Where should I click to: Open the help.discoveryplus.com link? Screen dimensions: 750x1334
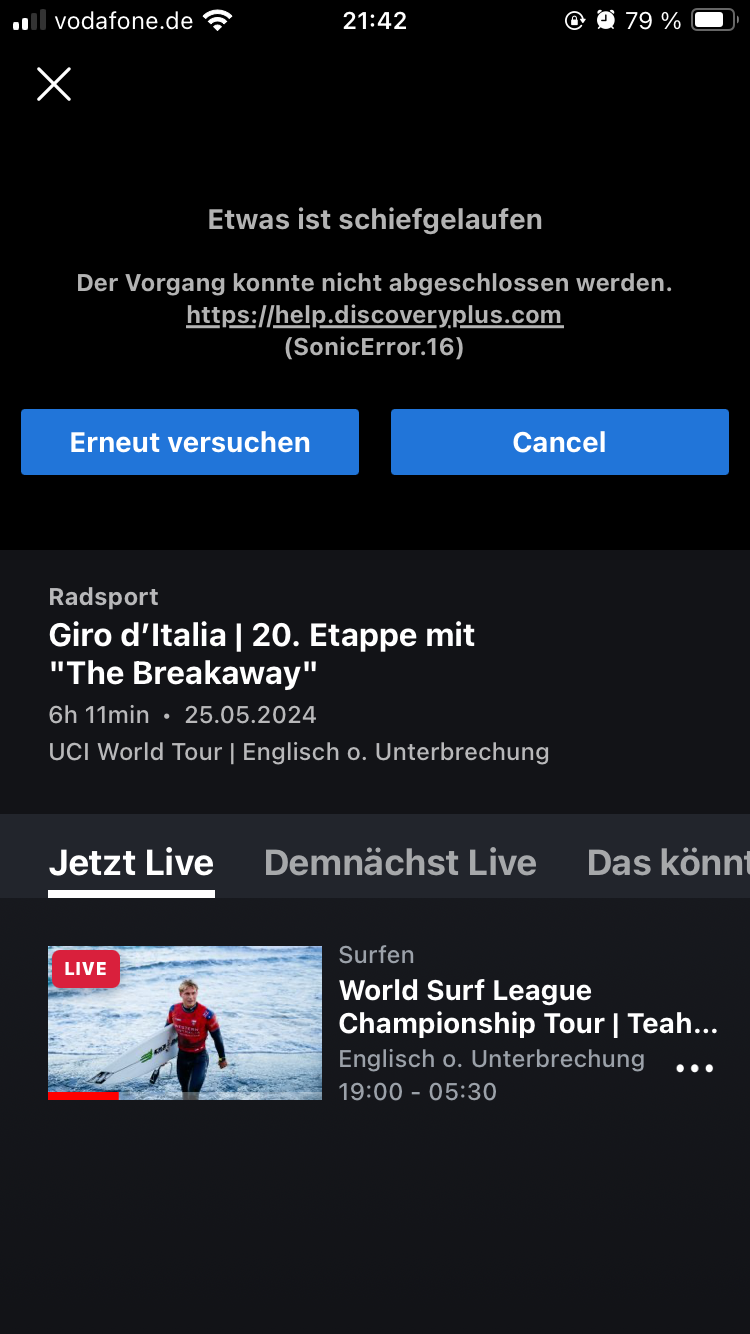[x=374, y=316]
